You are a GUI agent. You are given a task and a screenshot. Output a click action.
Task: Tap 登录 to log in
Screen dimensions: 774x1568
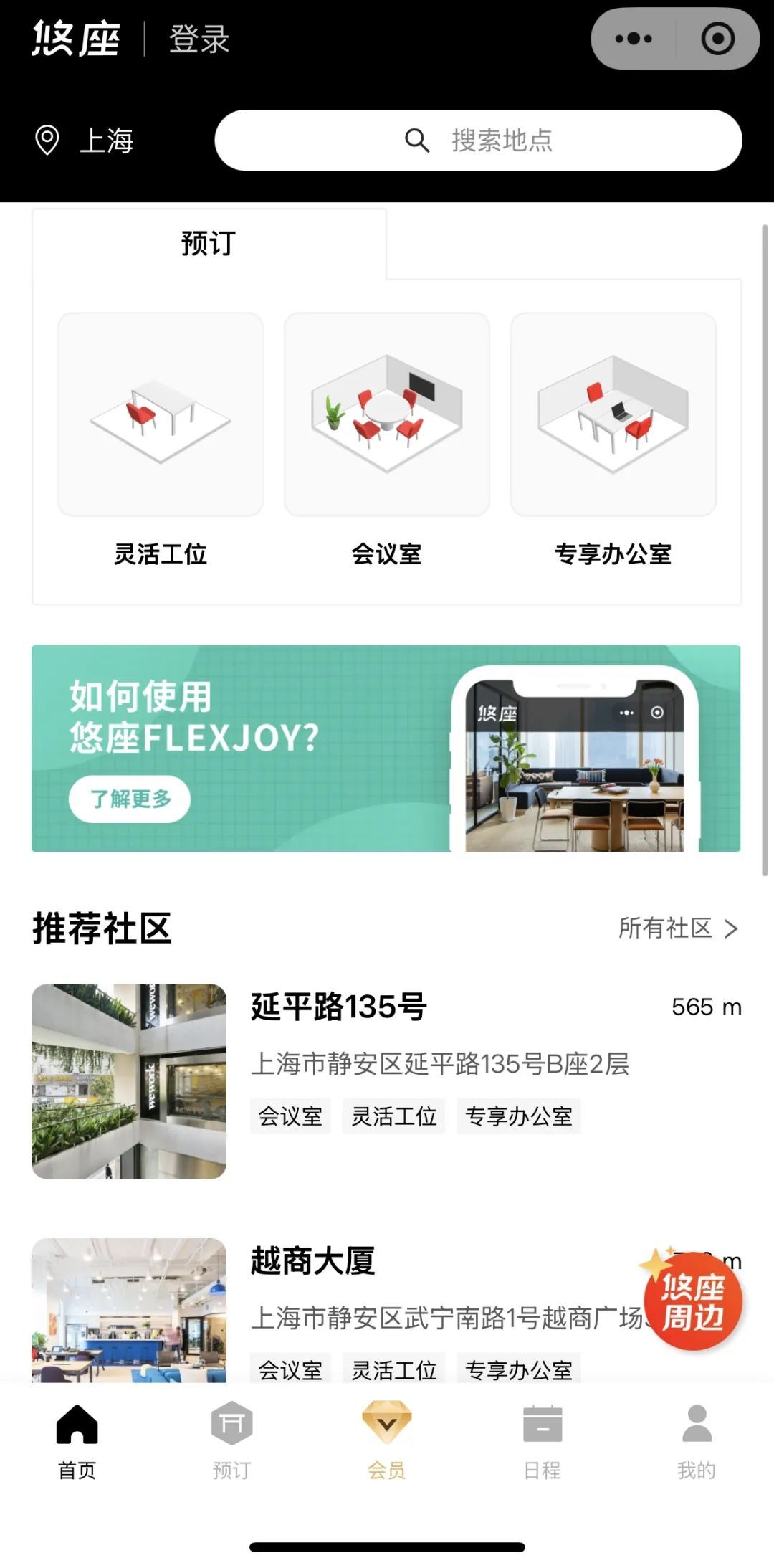199,39
